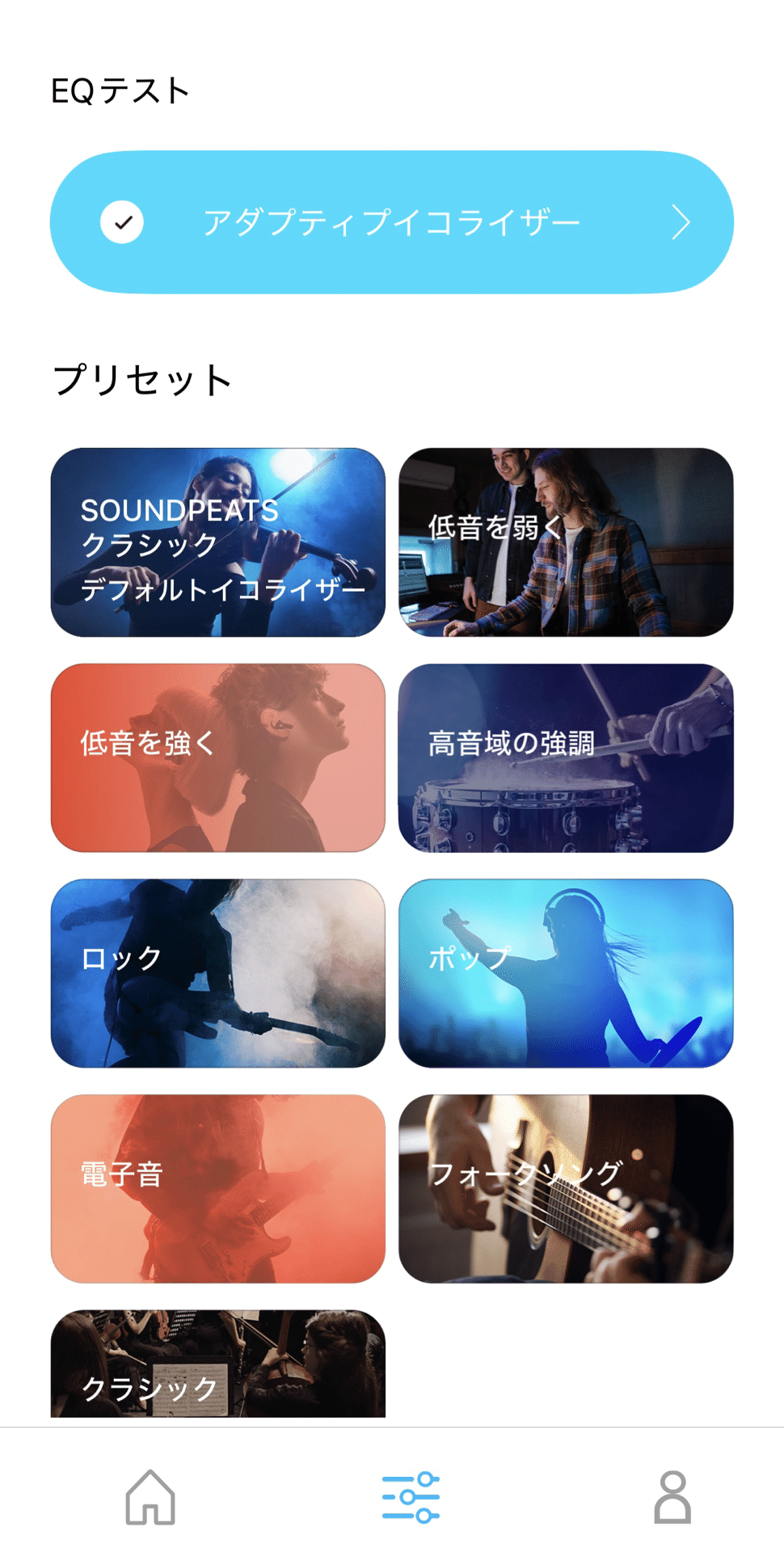The height and width of the screenshot is (1552, 784).
Task: Pick the ロック preset card
Action: coord(218,973)
